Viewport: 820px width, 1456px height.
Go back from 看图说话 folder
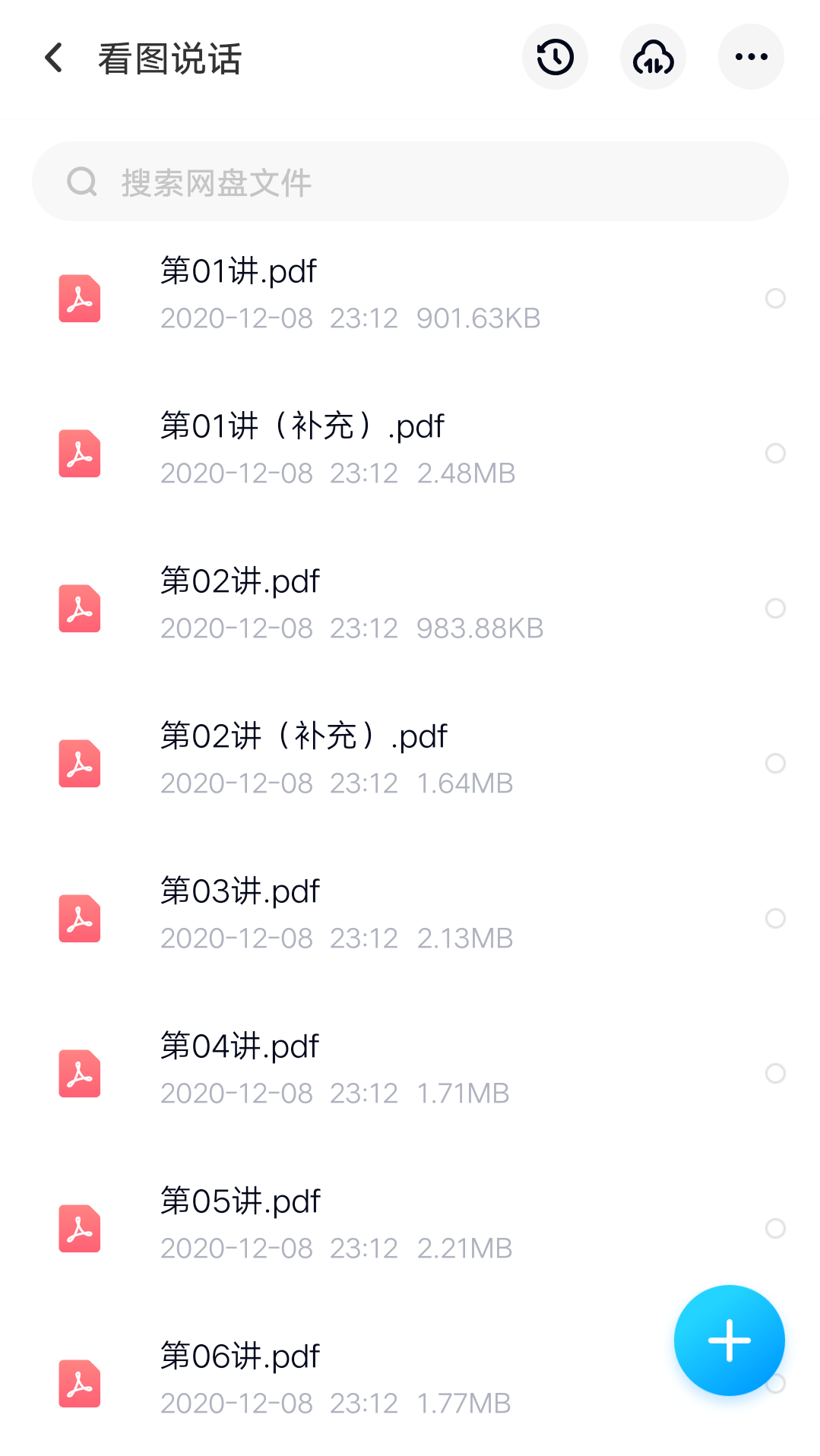pos(53,58)
